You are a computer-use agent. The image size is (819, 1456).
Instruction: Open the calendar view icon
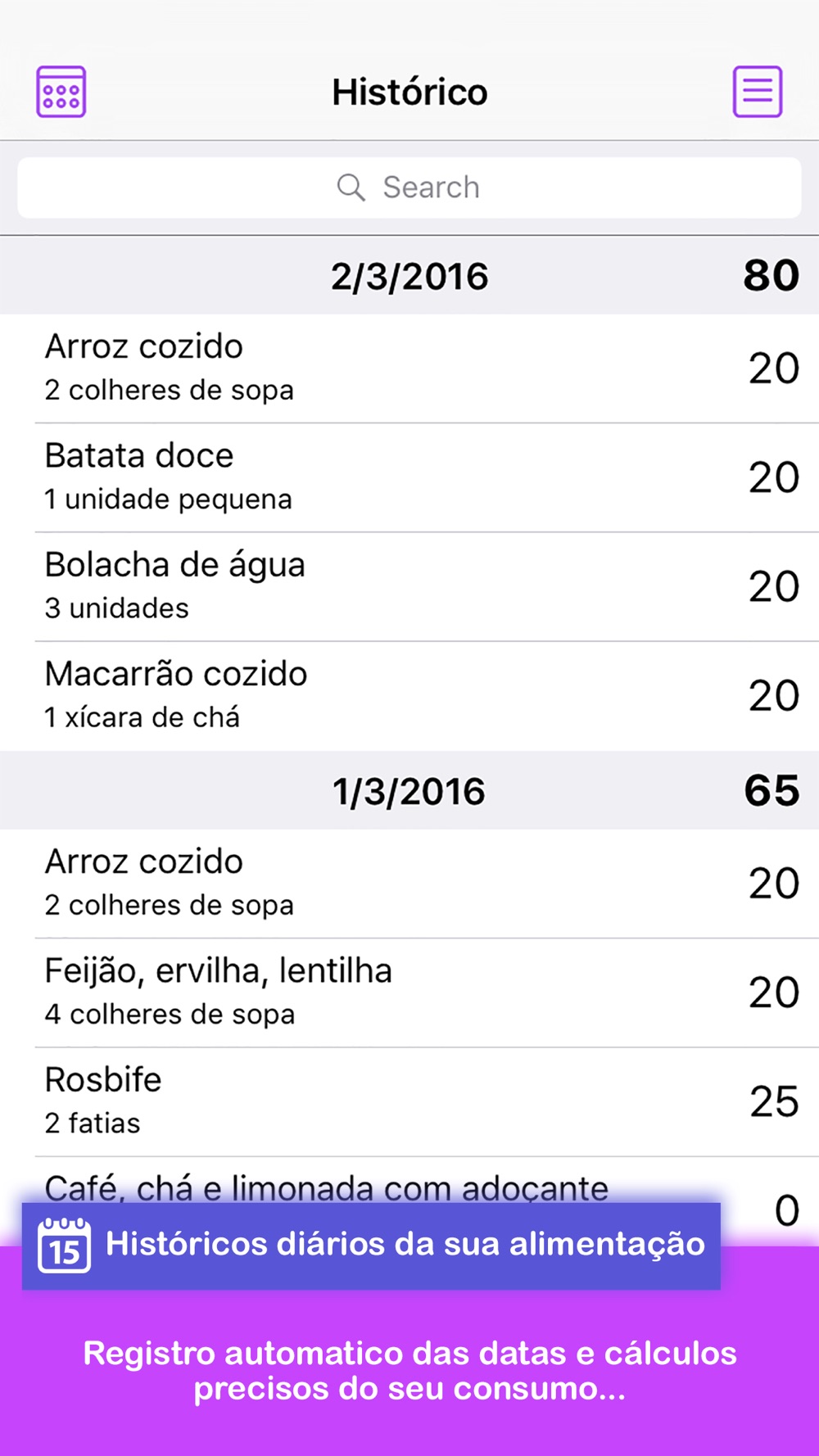(61, 92)
